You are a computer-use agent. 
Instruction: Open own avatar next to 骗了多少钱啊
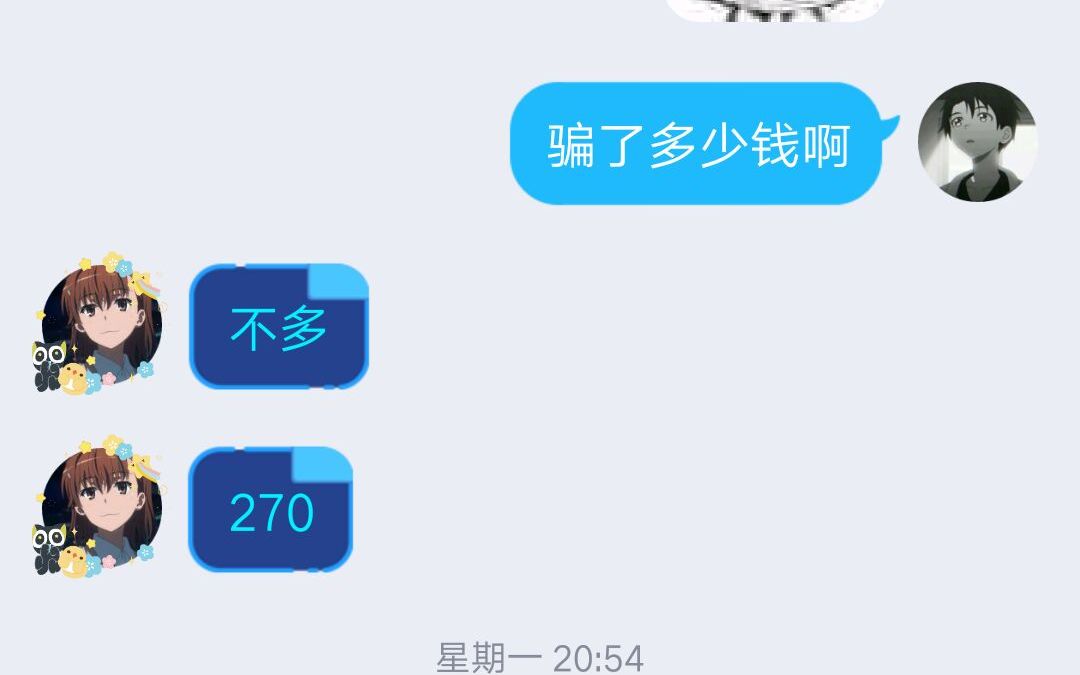pos(977,142)
